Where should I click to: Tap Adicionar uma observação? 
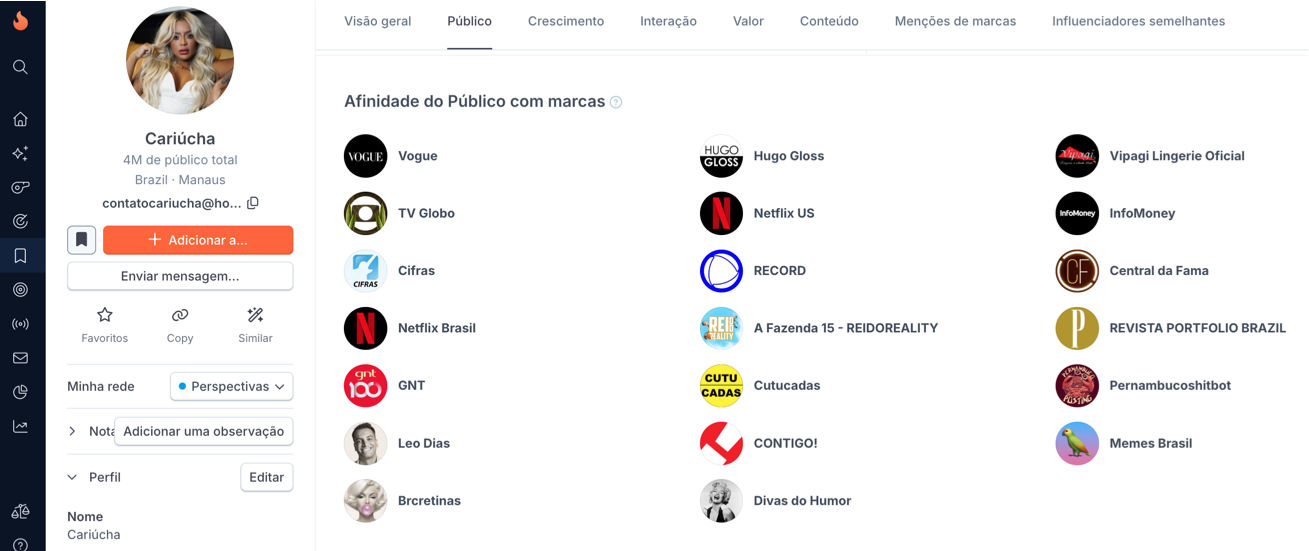204,431
